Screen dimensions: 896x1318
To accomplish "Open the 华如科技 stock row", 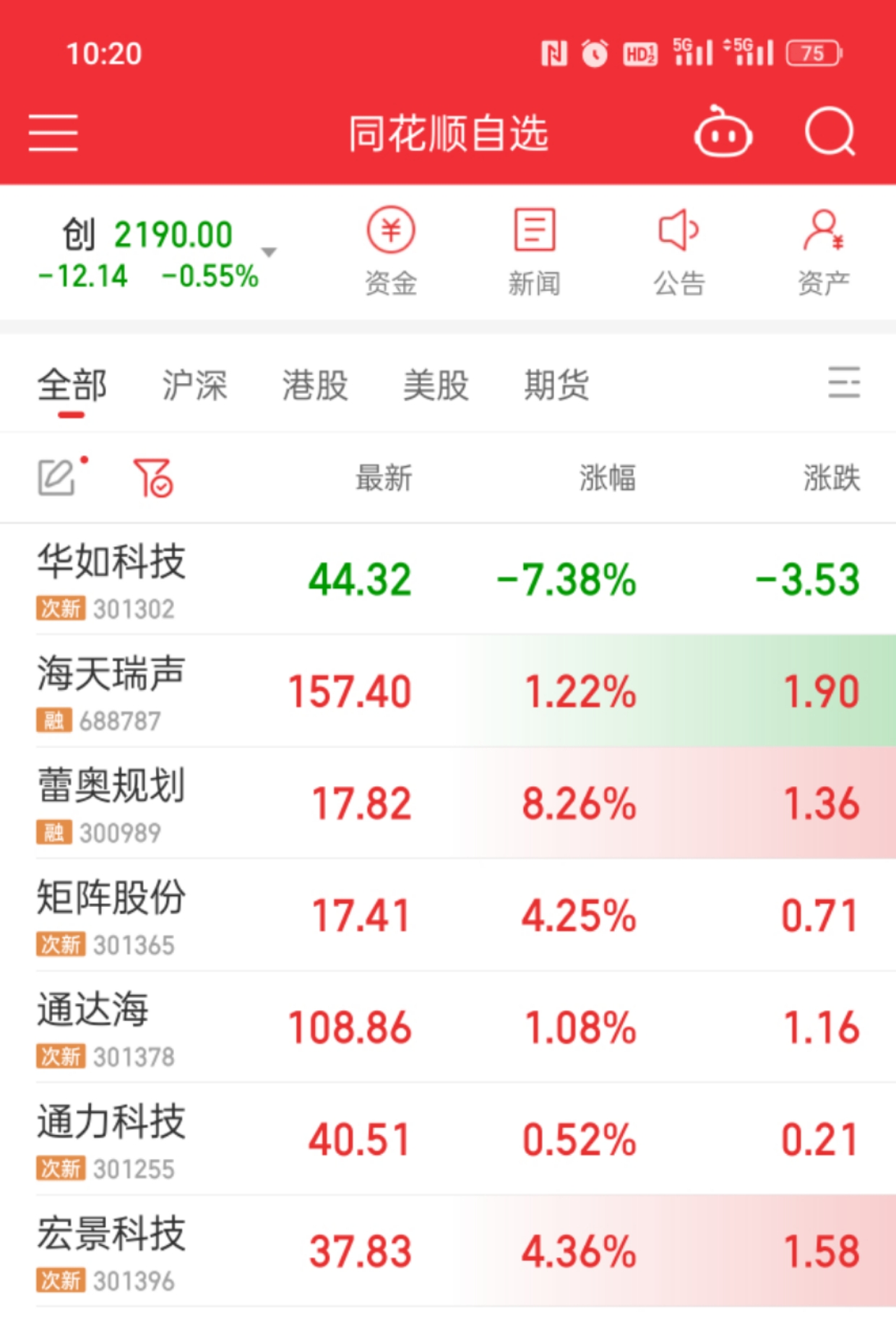I will point(448,580).
